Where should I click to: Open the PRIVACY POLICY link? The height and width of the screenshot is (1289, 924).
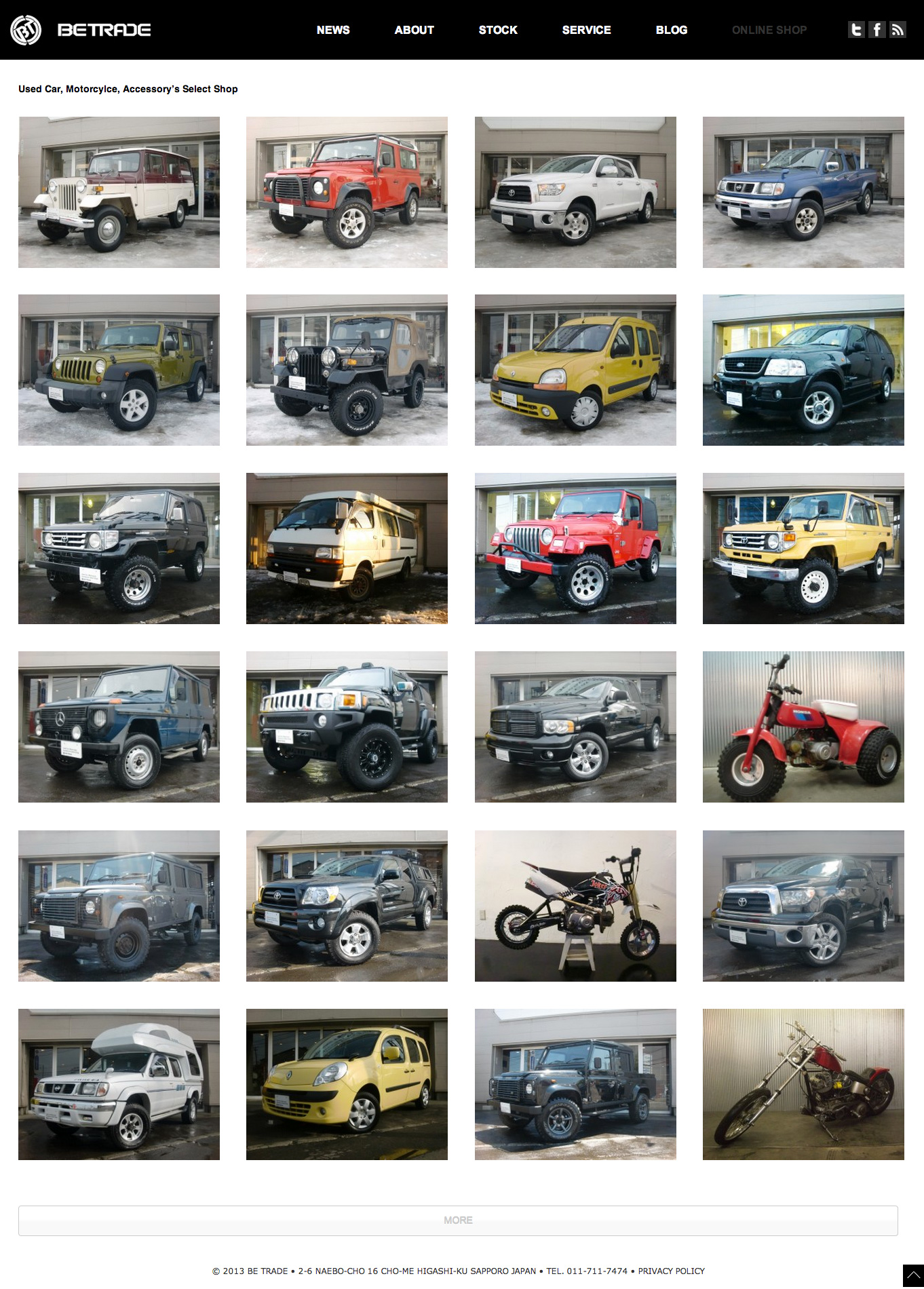pyautogui.click(x=671, y=1271)
